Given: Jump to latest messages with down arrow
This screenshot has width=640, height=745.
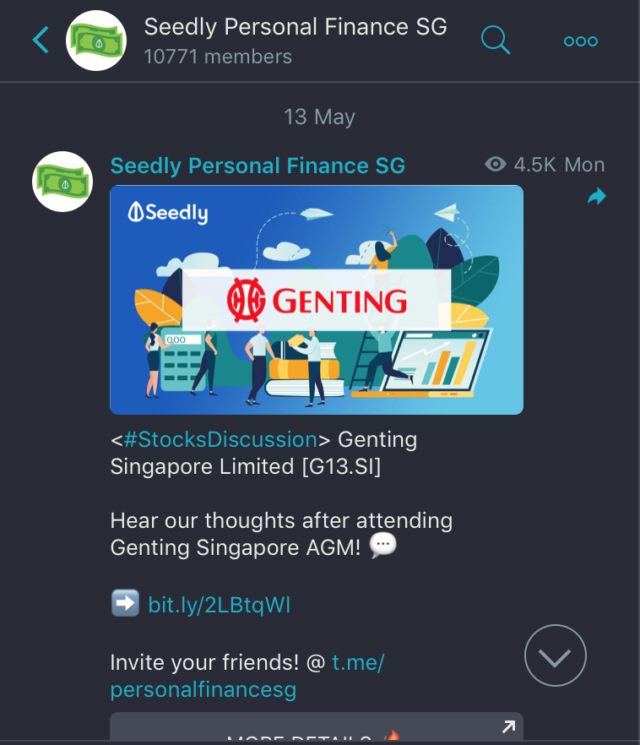Looking at the screenshot, I should click(x=555, y=656).
